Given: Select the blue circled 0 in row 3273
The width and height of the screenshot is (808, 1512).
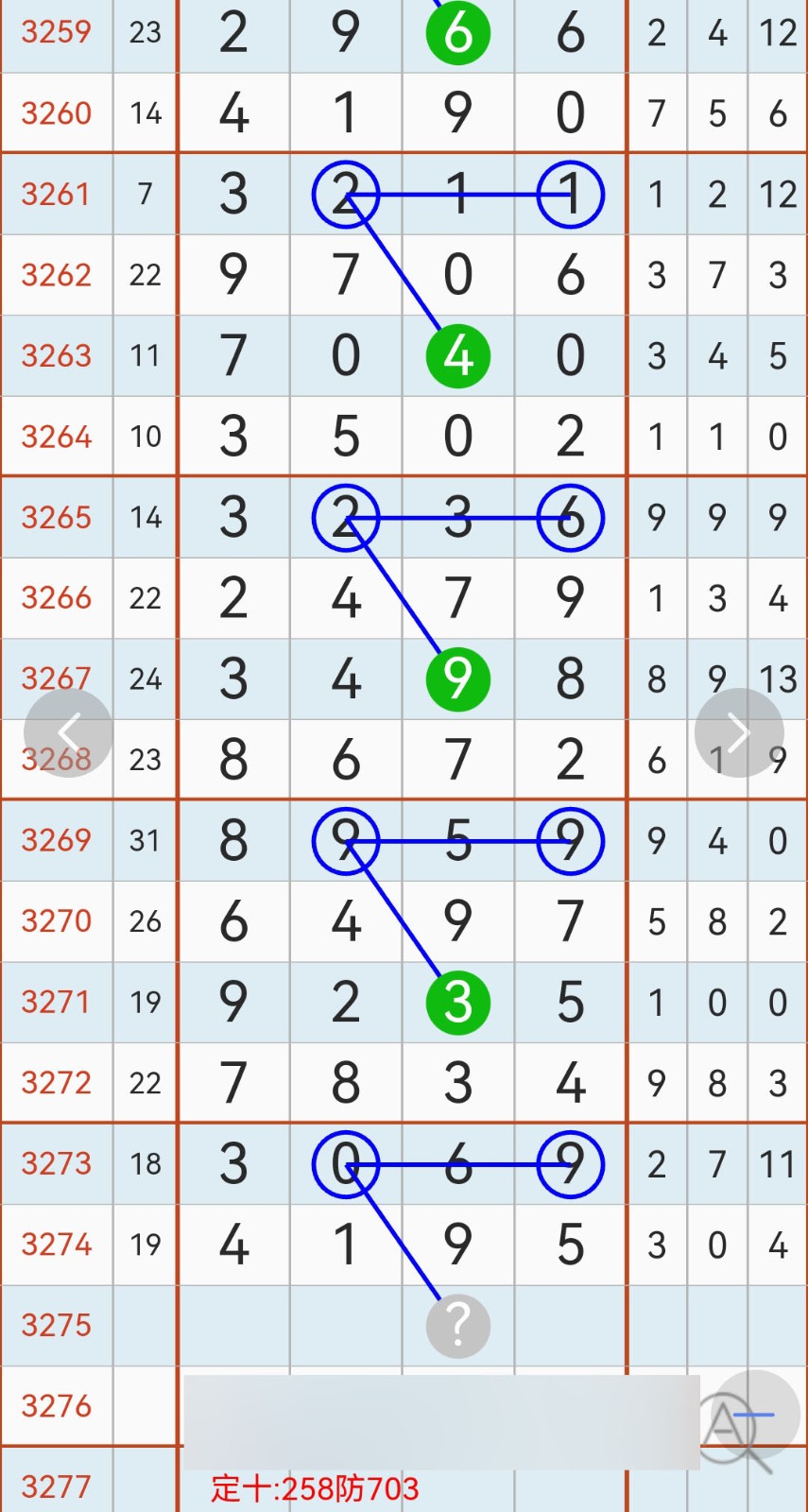Looking at the screenshot, I should click(x=345, y=1165).
